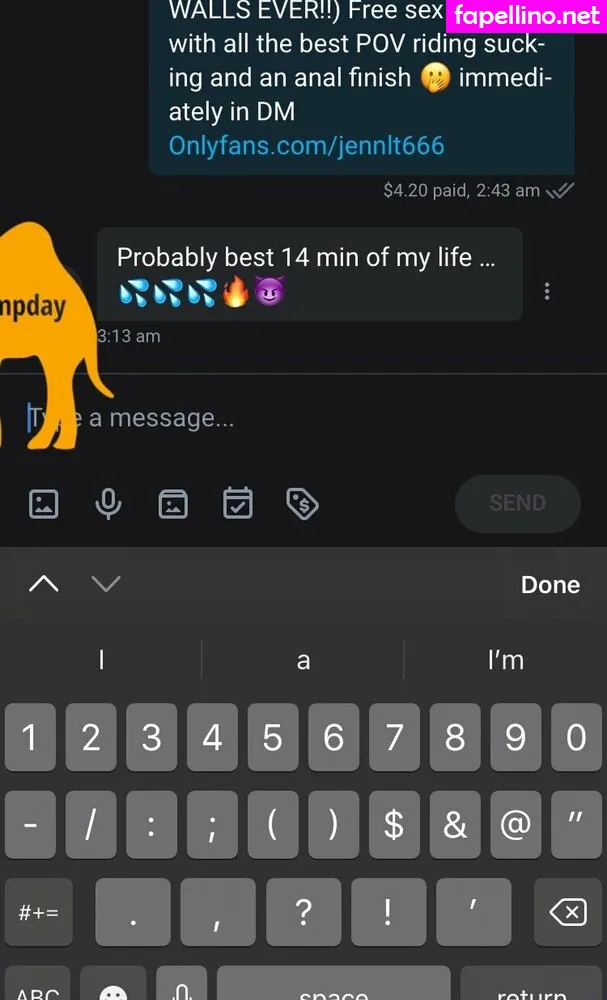Screen dimensions: 607x1000
Task: Type the question mark key
Action: [304, 912]
